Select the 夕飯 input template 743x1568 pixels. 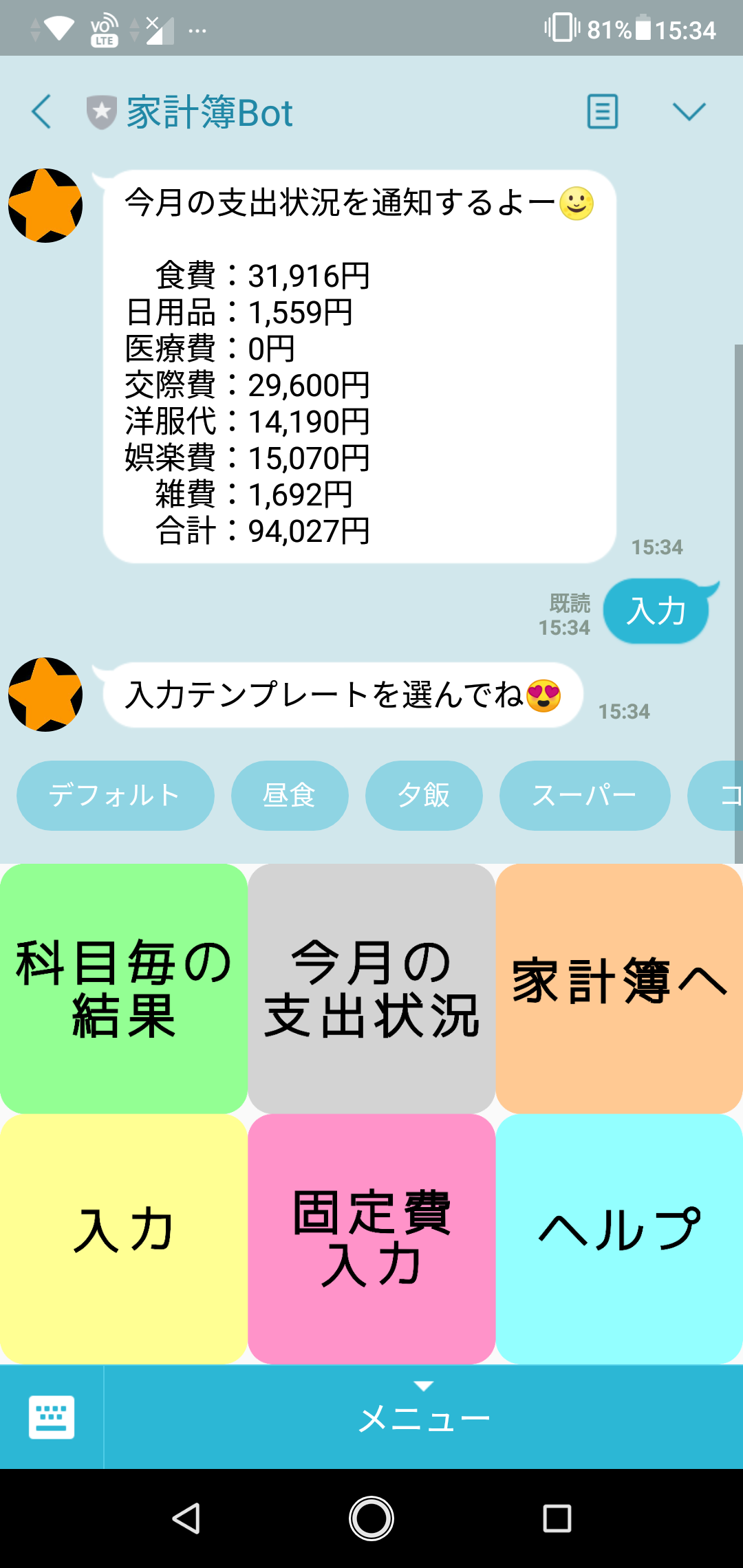424,795
